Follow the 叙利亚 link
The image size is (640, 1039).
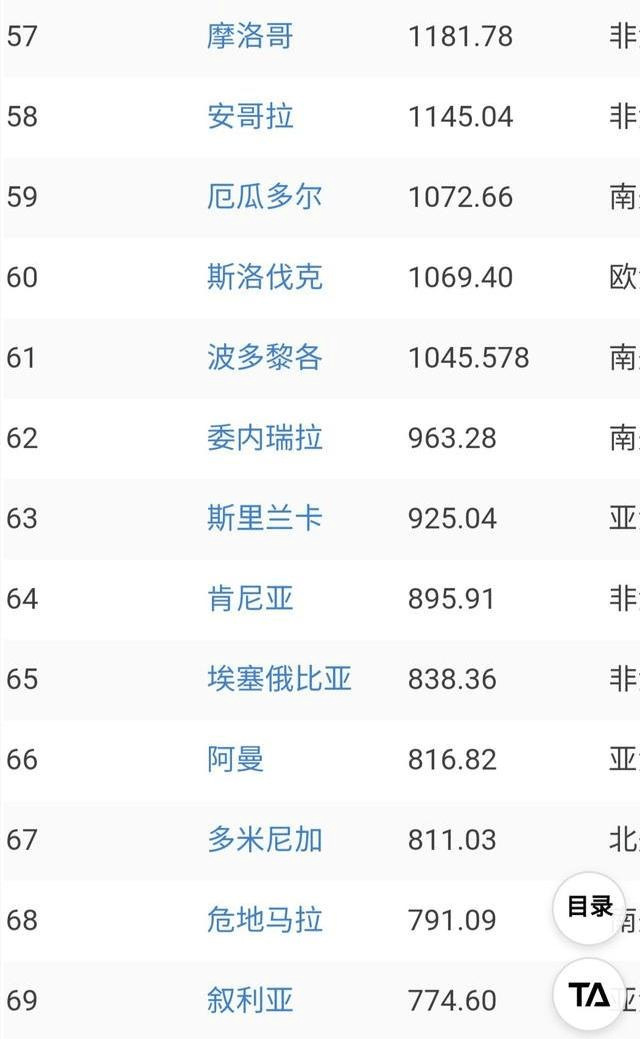(x=250, y=1001)
